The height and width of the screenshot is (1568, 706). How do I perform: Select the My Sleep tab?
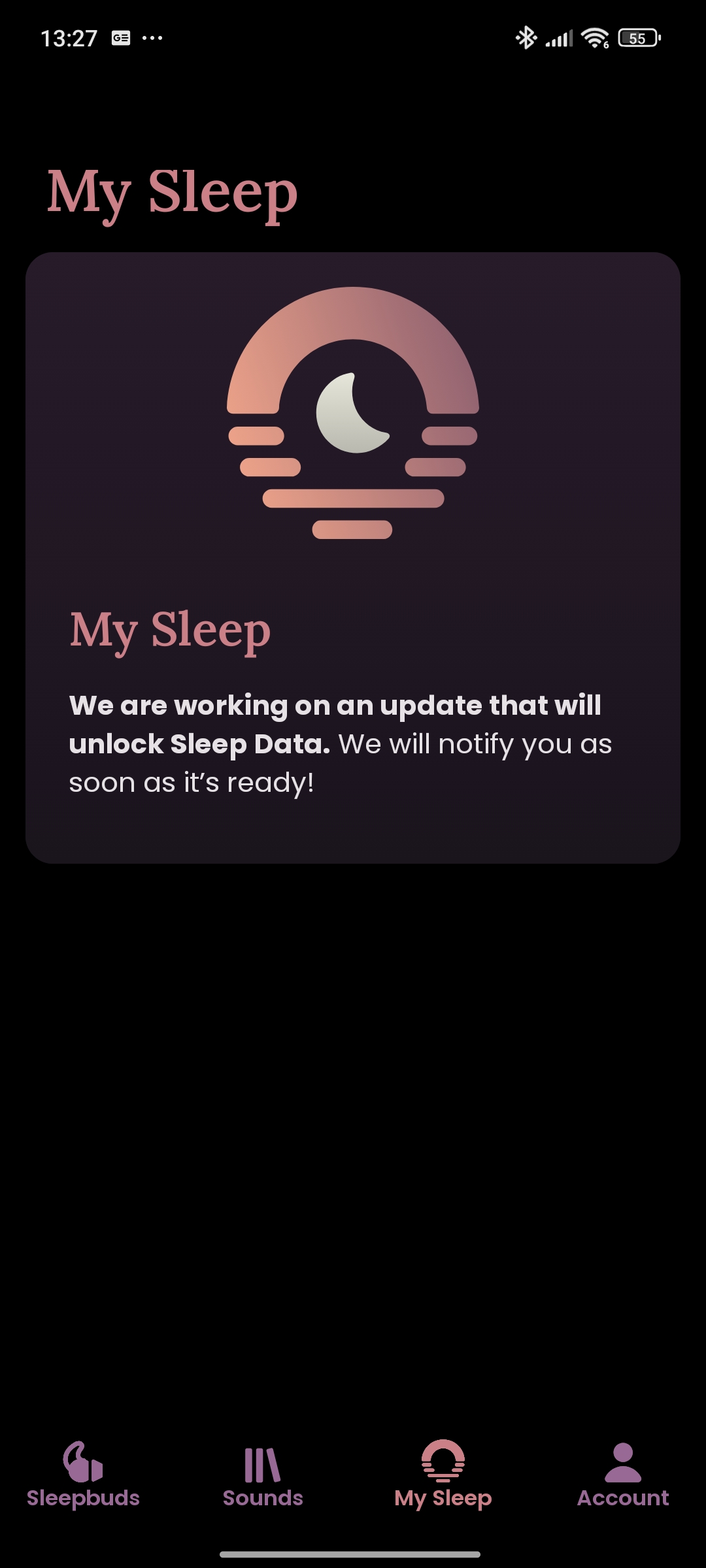click(x=443, y=1475)
